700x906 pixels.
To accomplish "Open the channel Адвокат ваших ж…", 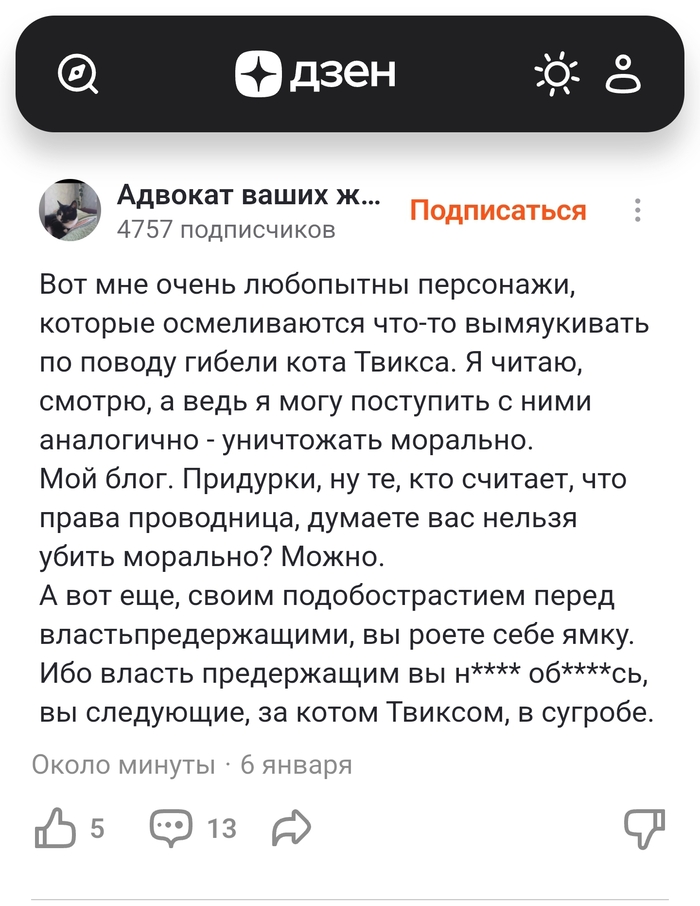I will pyautogui.click(x=248, y=195).
